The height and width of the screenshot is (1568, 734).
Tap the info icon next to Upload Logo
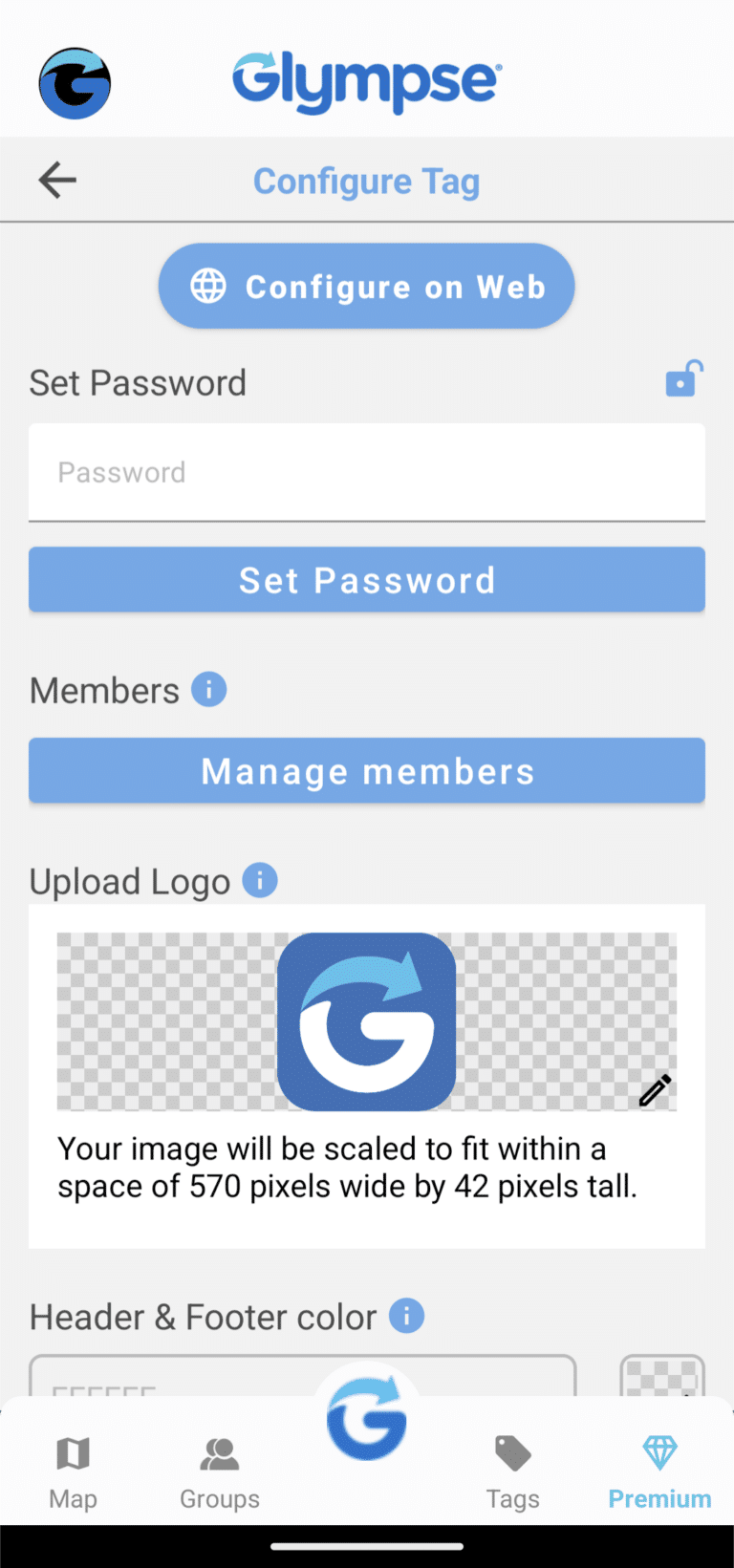(259, 880)
